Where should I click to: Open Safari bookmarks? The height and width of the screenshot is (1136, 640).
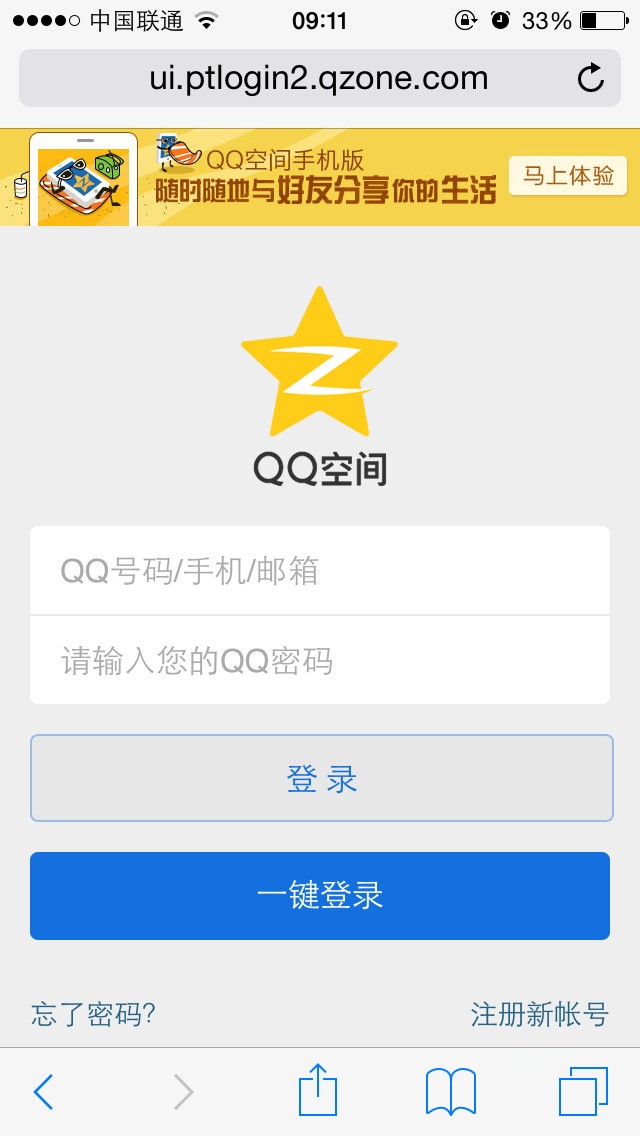450,1091
